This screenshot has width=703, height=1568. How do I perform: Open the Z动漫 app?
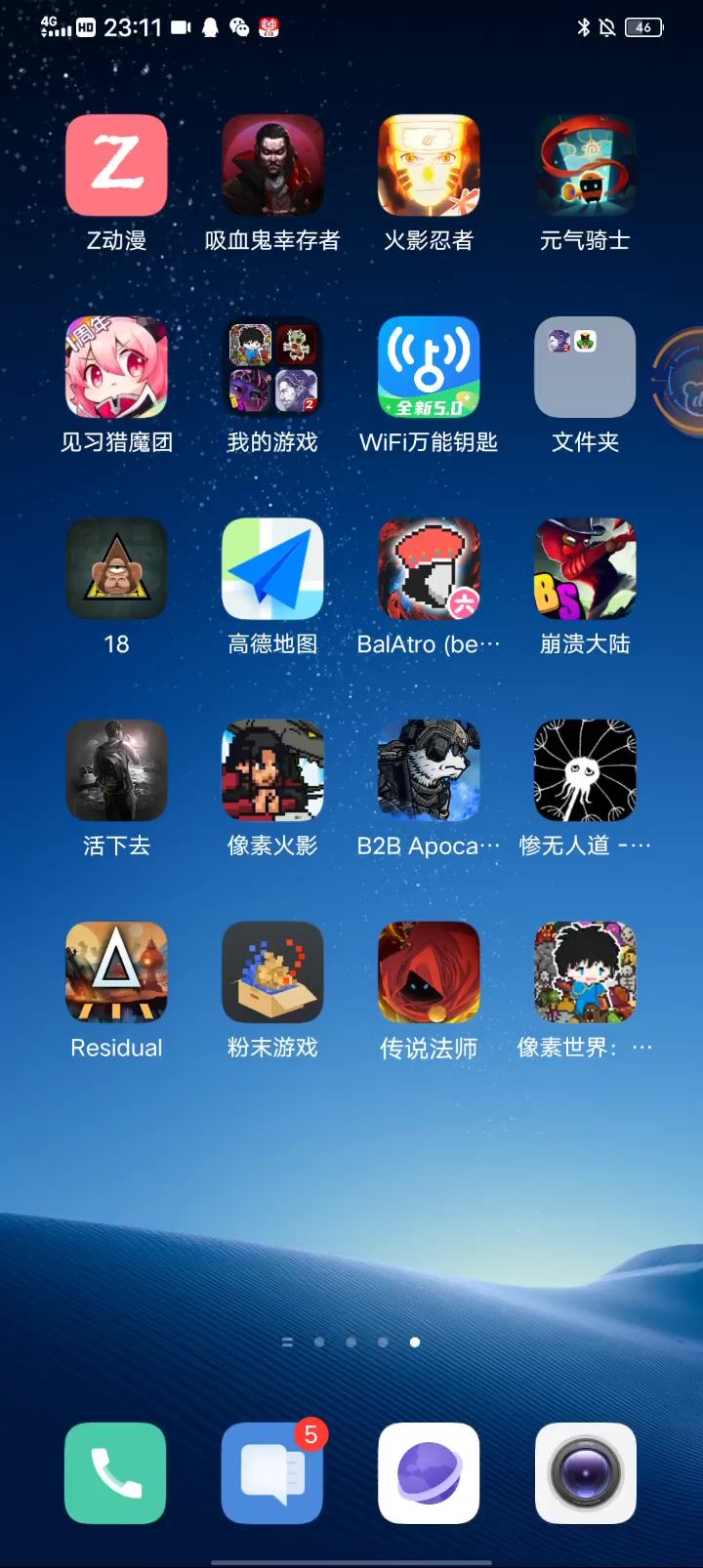click(116, 165)
